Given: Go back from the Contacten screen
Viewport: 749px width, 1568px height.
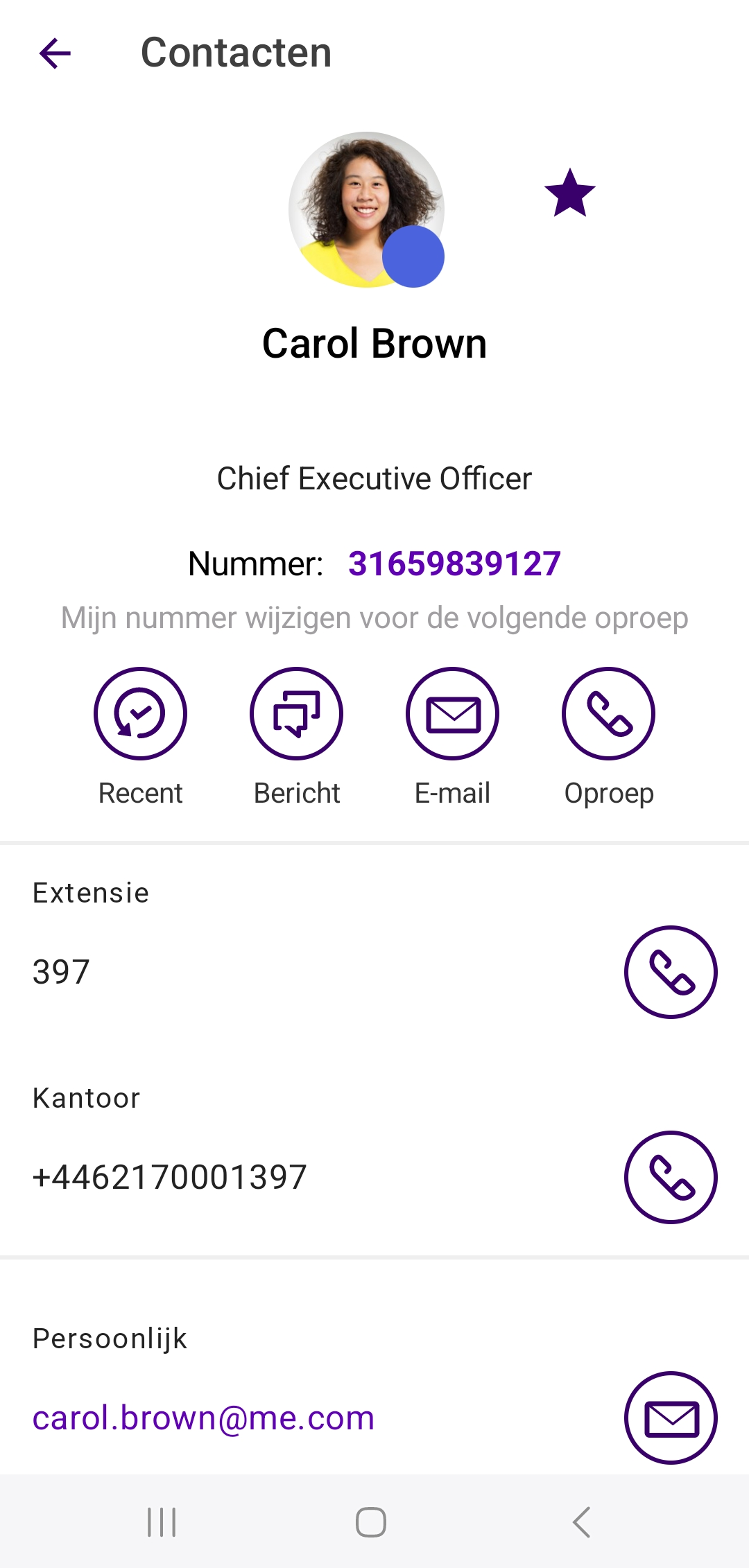Looking at the screenshot, I should pyautogui.click(x=55, y=53).
